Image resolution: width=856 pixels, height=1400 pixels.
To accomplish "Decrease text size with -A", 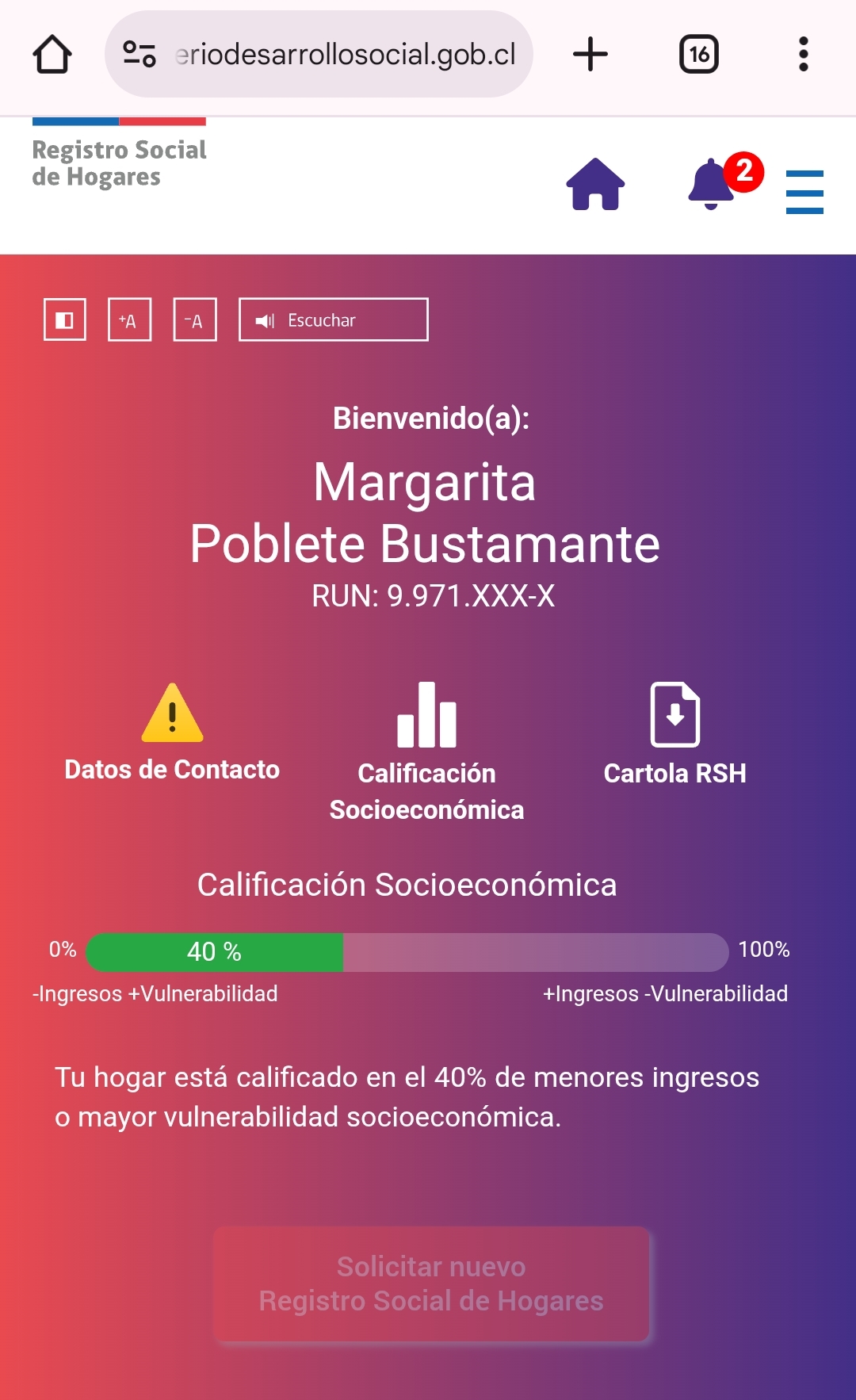I will click(x=195, y=319).
